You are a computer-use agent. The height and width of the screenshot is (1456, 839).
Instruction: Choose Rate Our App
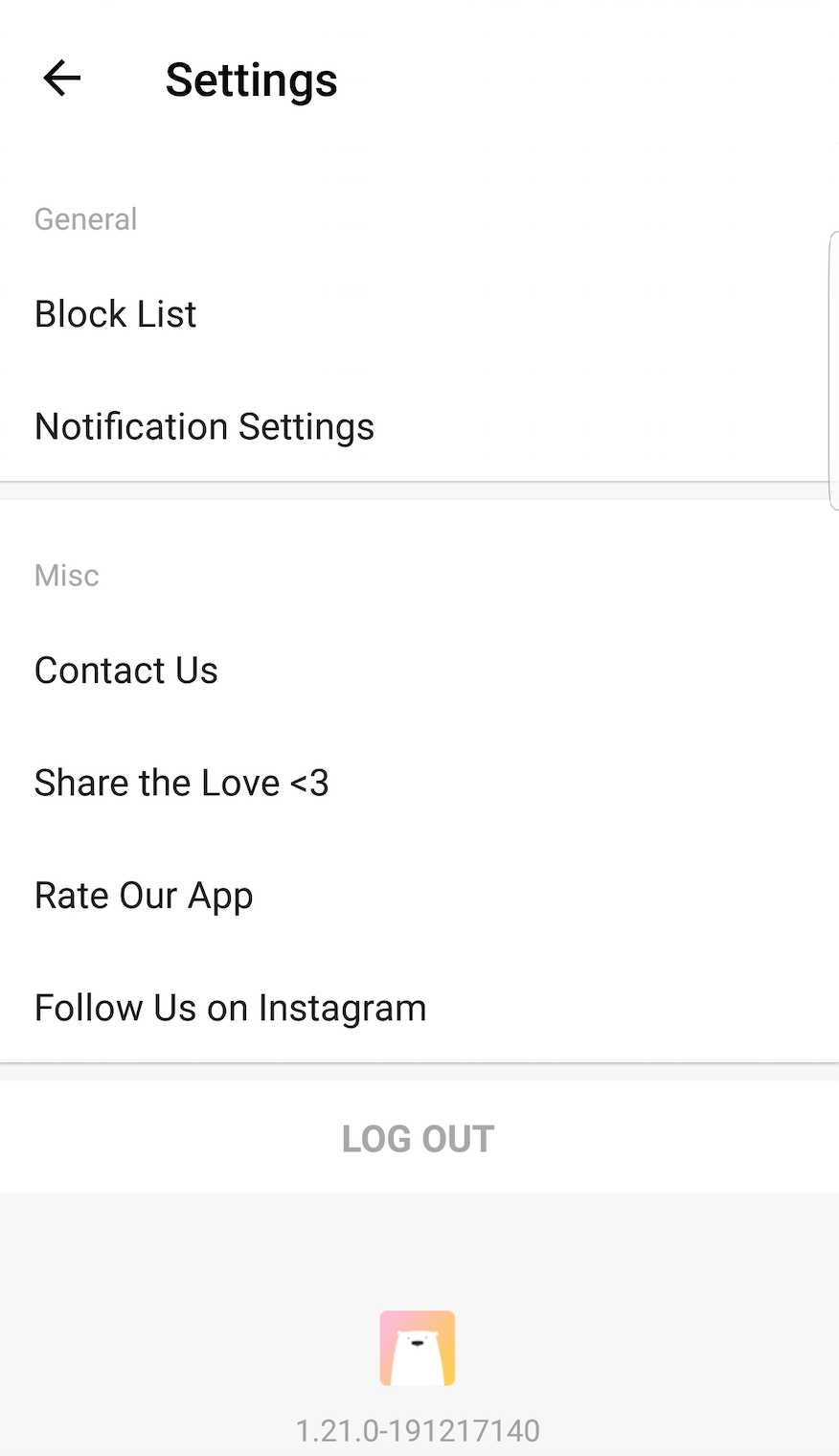click(x=144, y=896)
